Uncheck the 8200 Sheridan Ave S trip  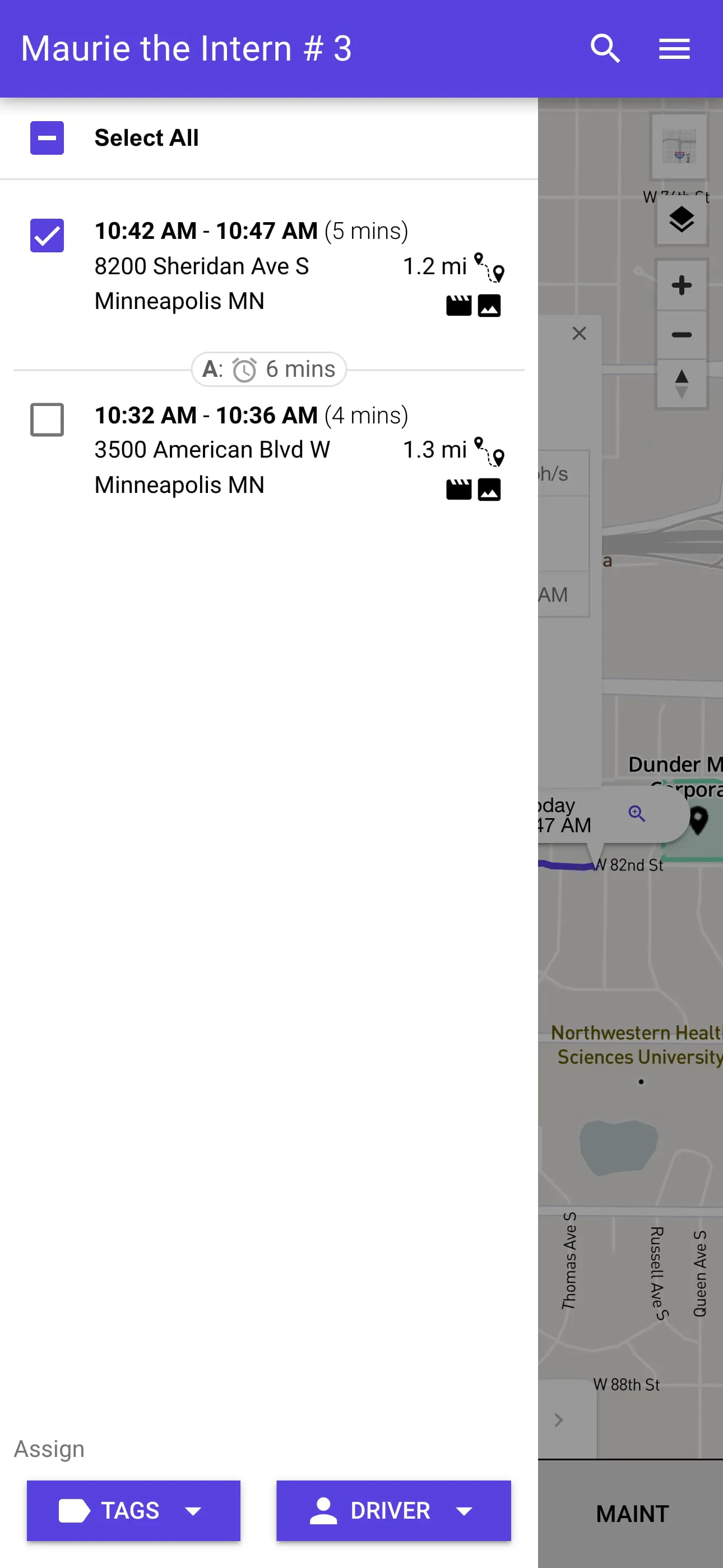pyautogui.click(x=47, y=236)
